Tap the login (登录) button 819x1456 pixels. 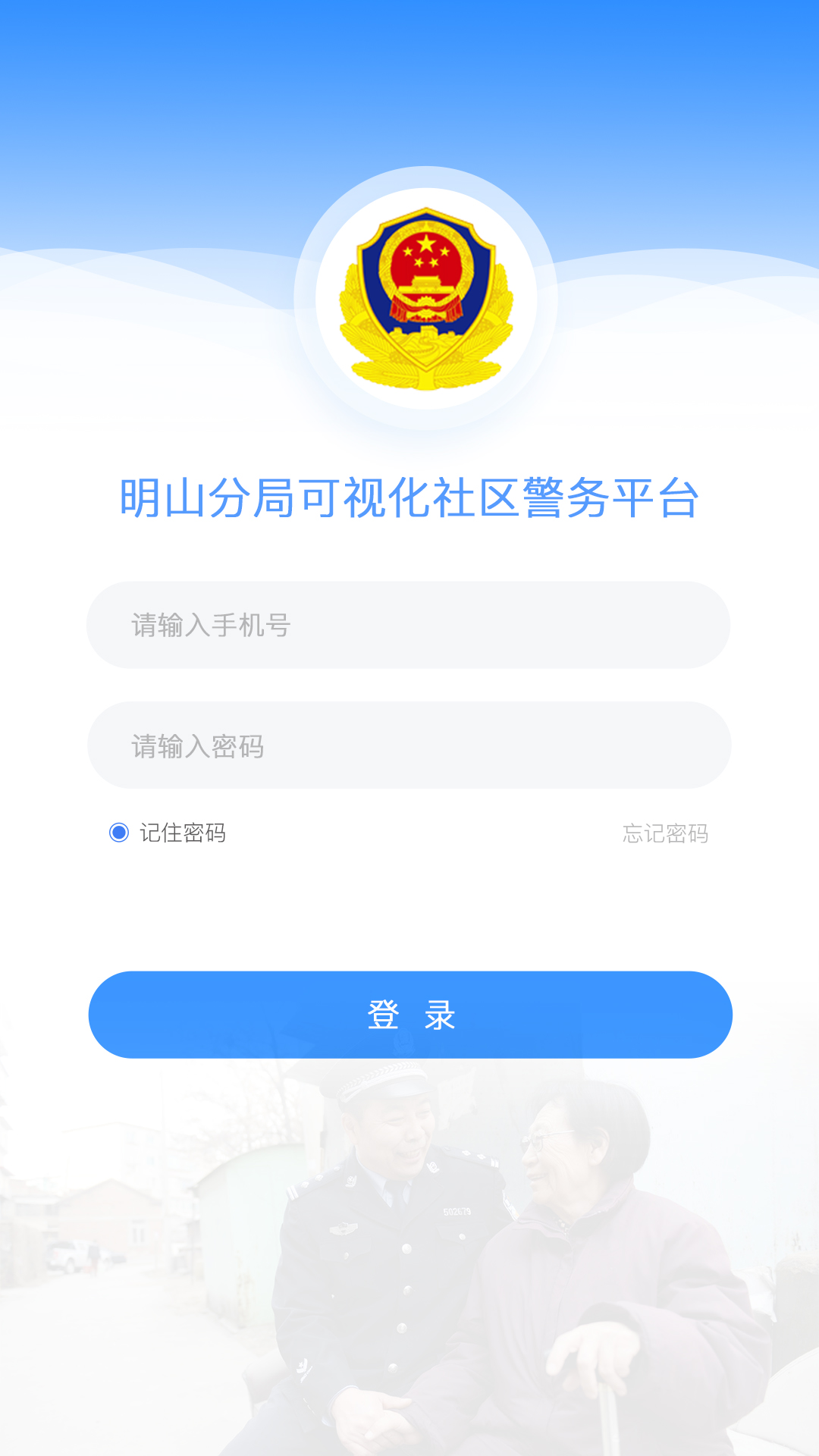[x=409, y=1015]
